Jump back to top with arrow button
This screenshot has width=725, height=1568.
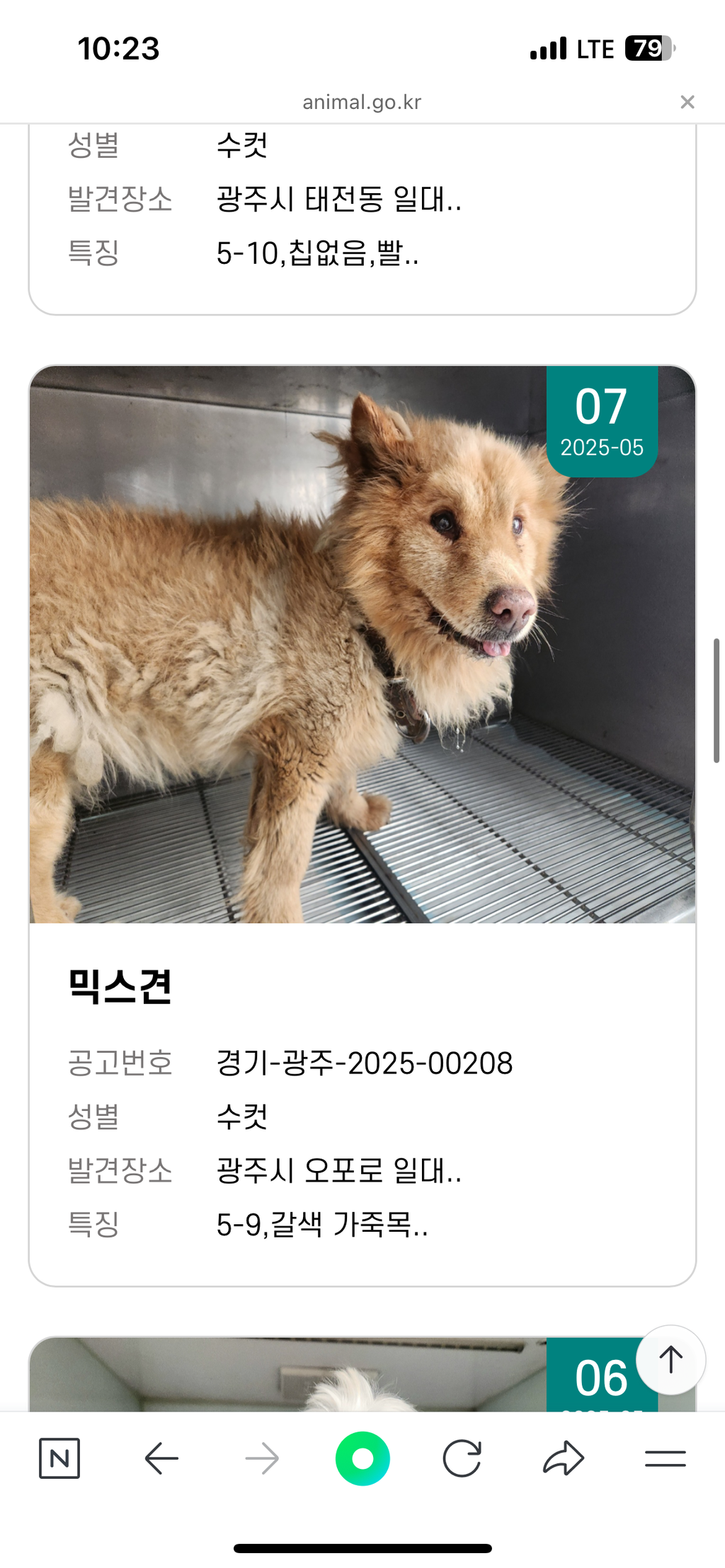pos(670,1359)
